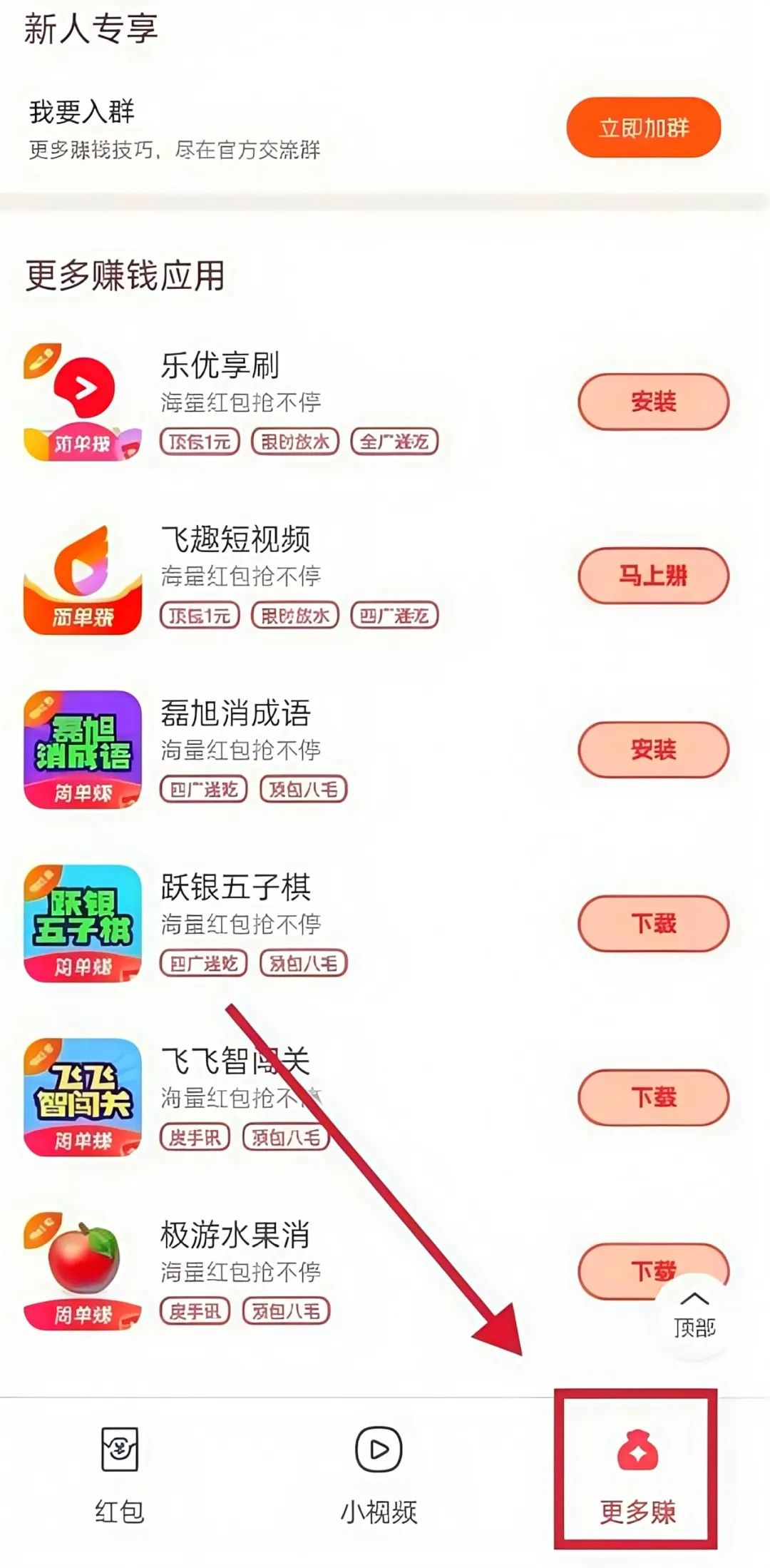770x1568 pixels.
Task: Install 磊旭消成语
Action: [x=653, y=749]
